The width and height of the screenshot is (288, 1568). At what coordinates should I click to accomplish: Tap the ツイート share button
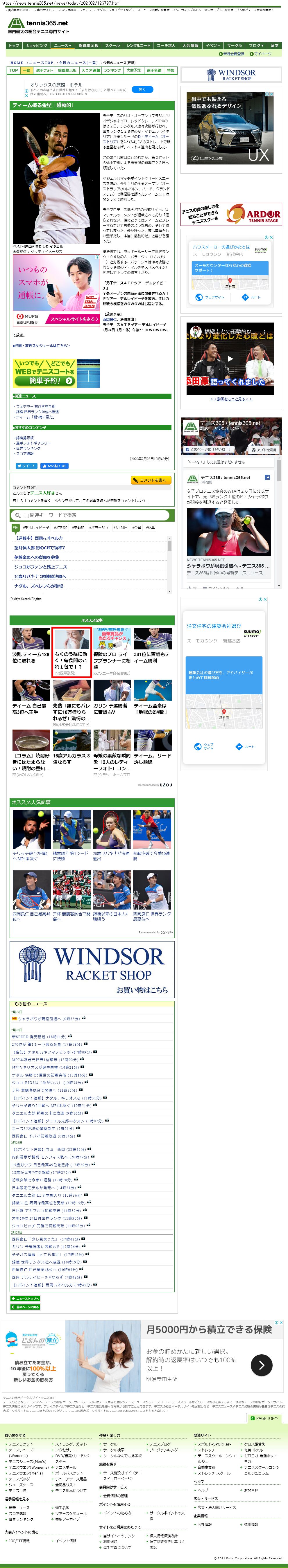tap(27, 466)
